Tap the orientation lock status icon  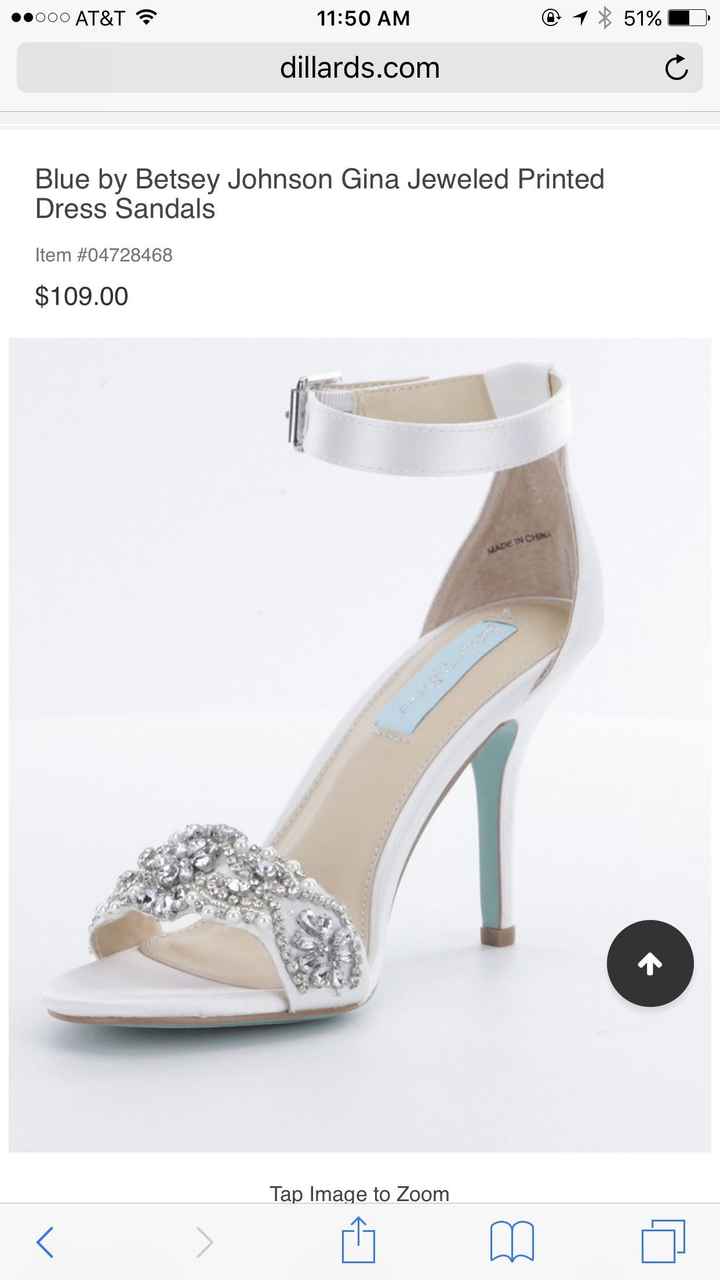[549, 16]
